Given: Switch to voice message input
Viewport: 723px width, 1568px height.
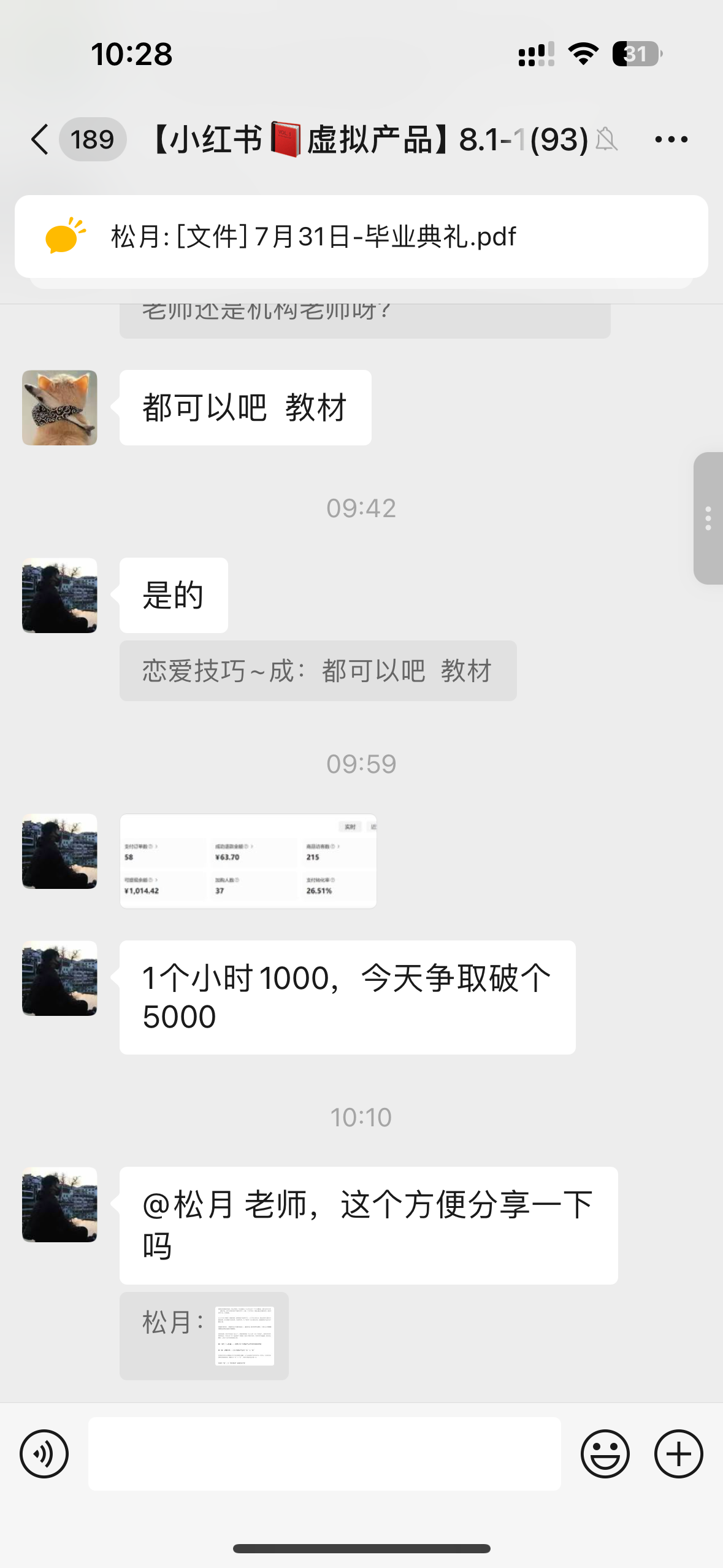Looking at the screenshot, I should [x=44, y=1453].
